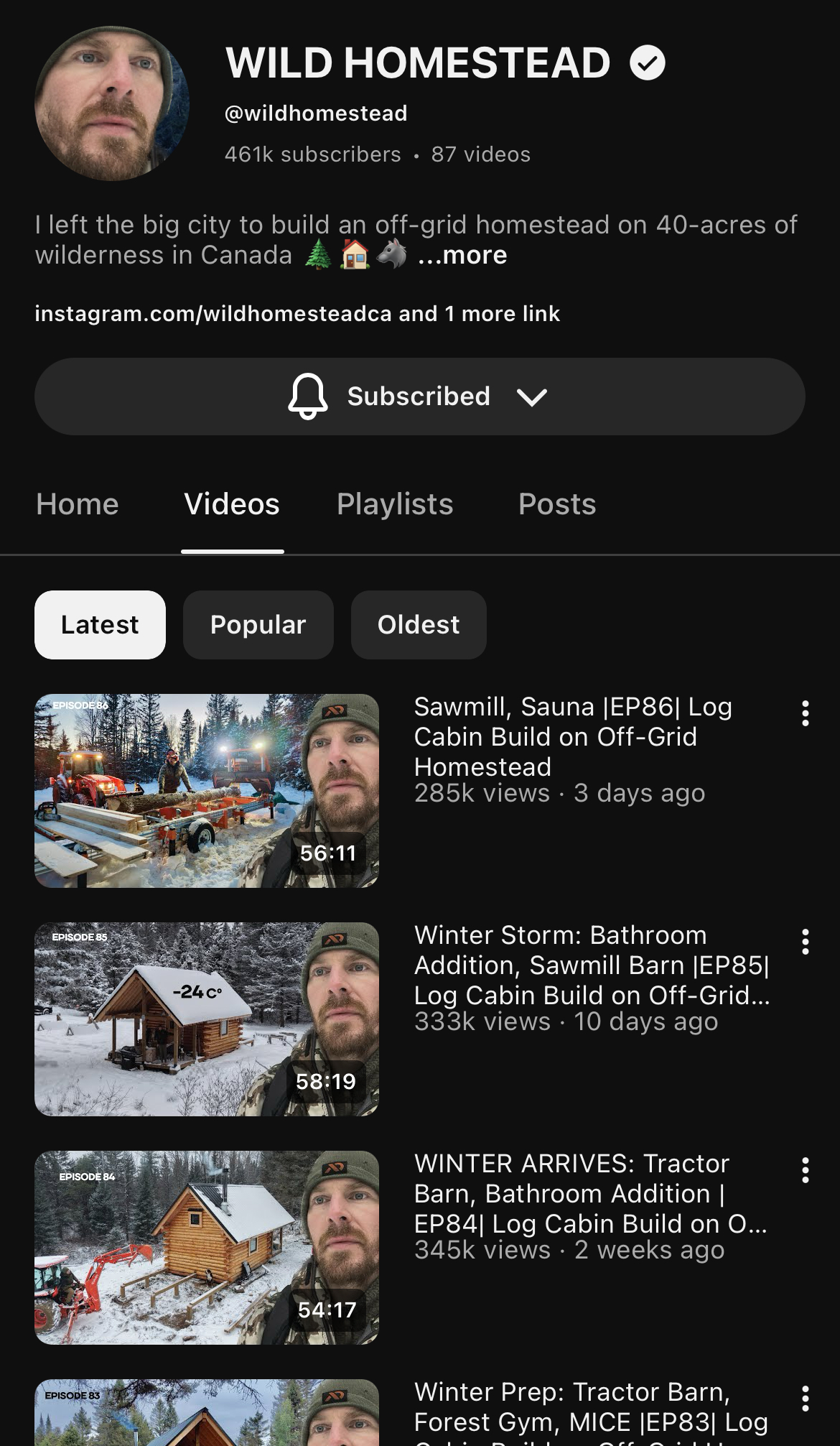
Task: Switch to the Posts tab
Action: pos(557,504)
